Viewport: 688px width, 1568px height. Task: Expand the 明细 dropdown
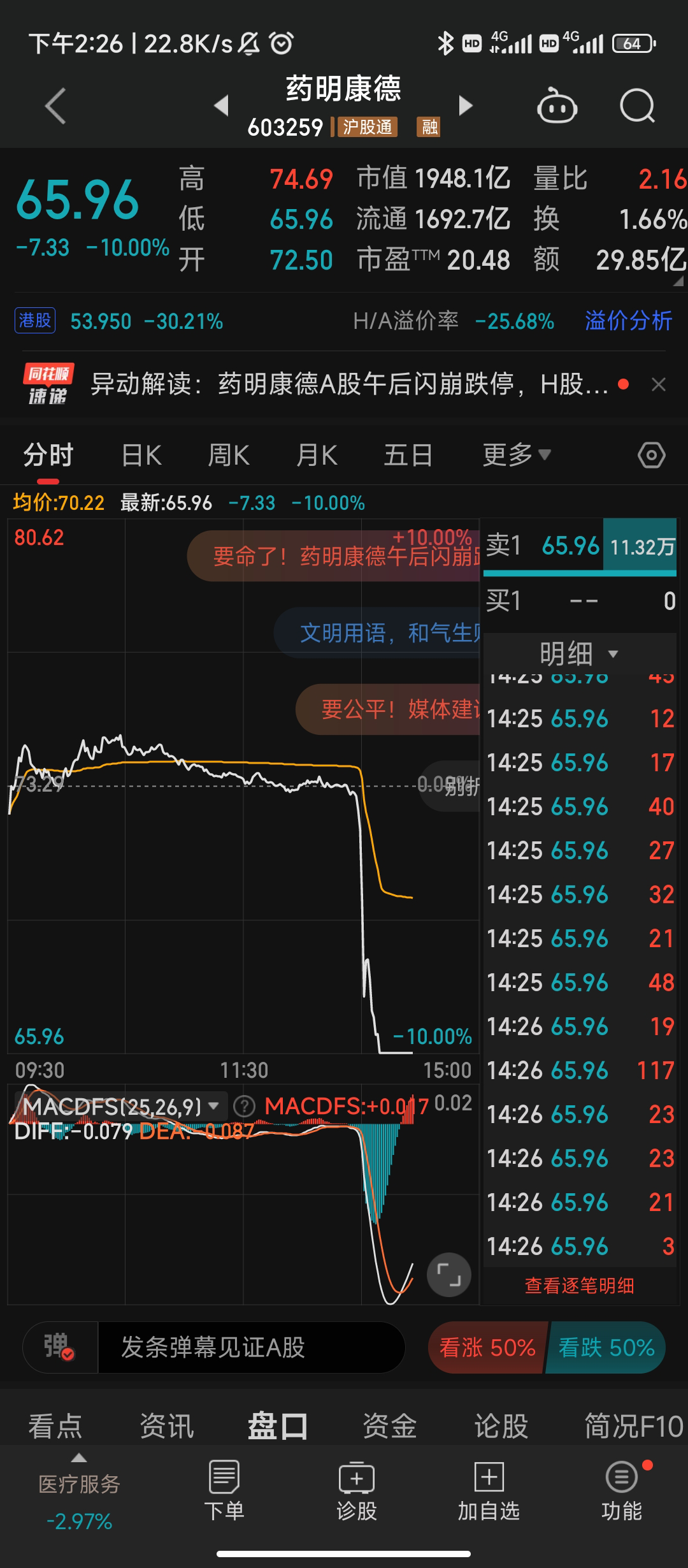click(x=578, y=653)
